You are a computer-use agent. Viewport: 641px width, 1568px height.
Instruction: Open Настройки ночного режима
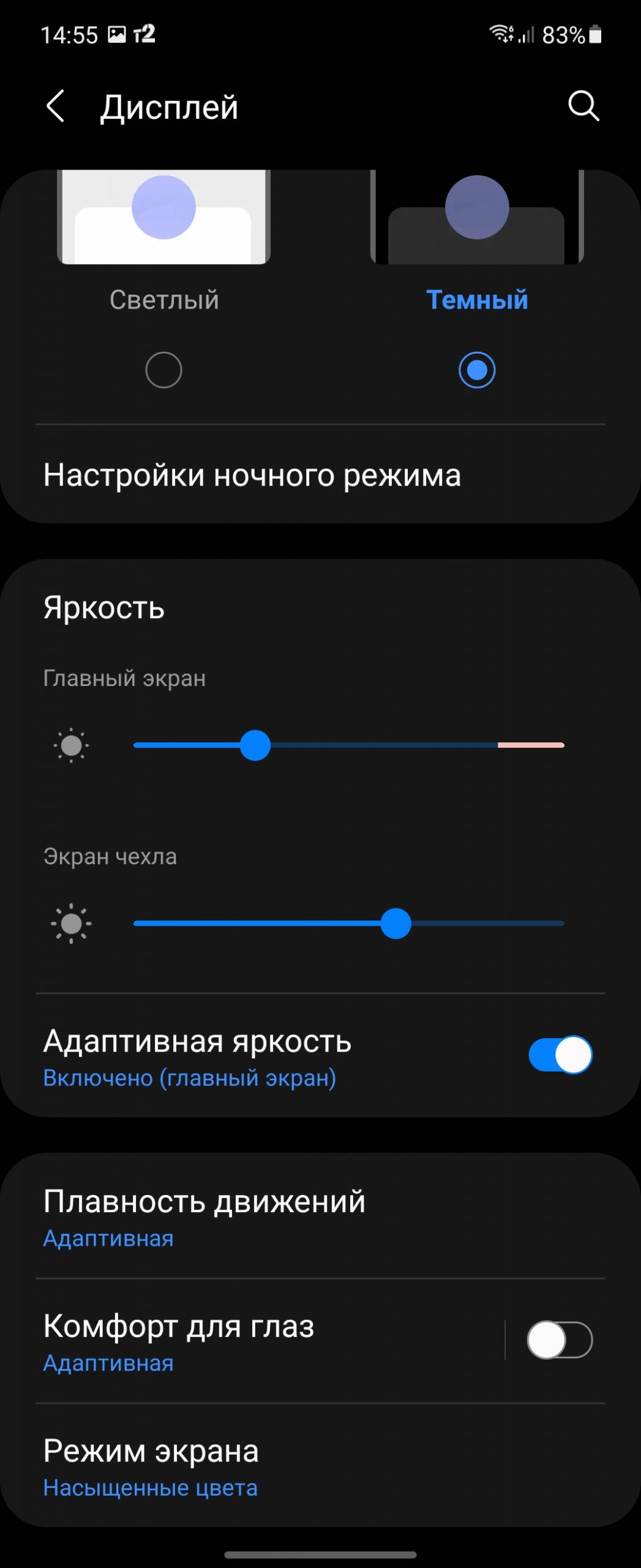[x=252, y=475]
